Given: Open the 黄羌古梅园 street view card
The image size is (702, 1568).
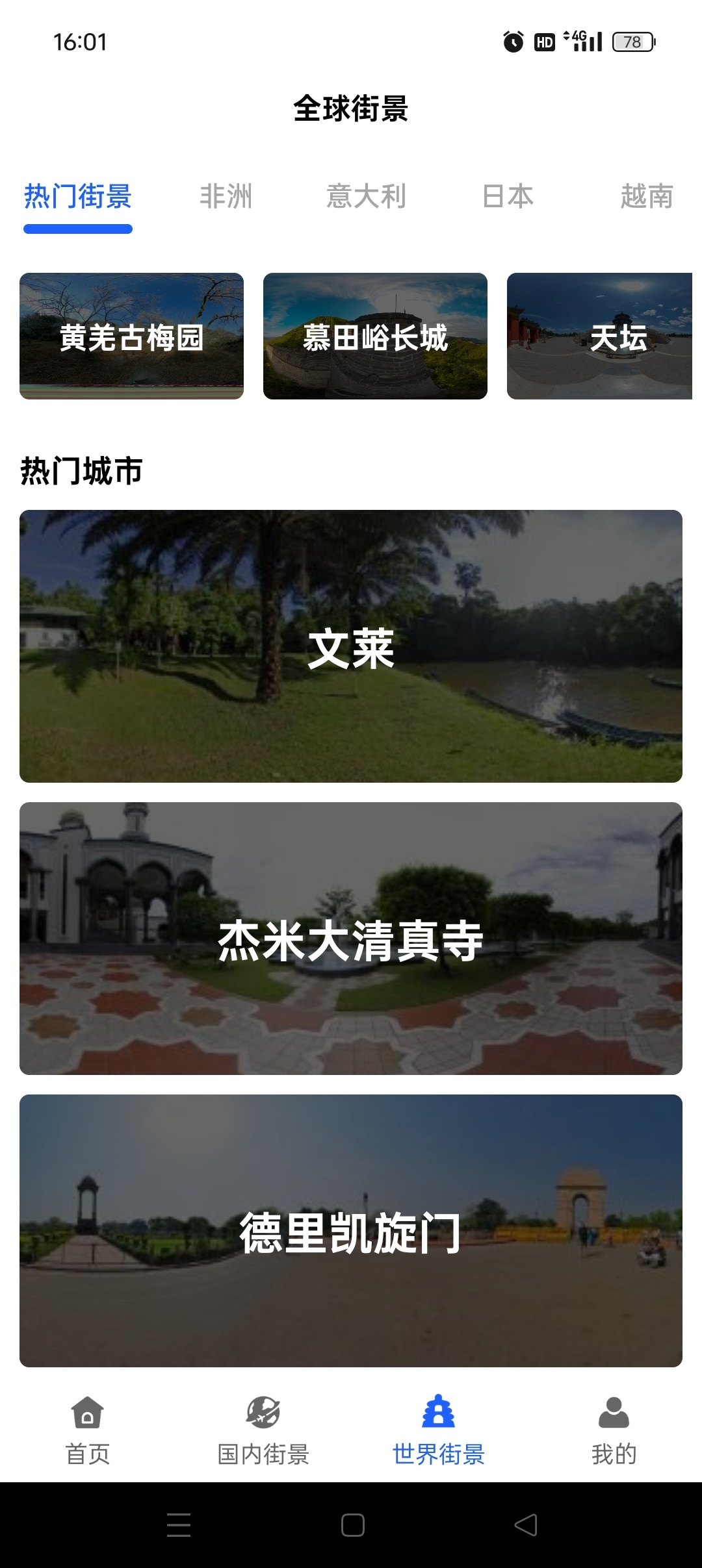Looking at the screenshot, I should point(131,336).
